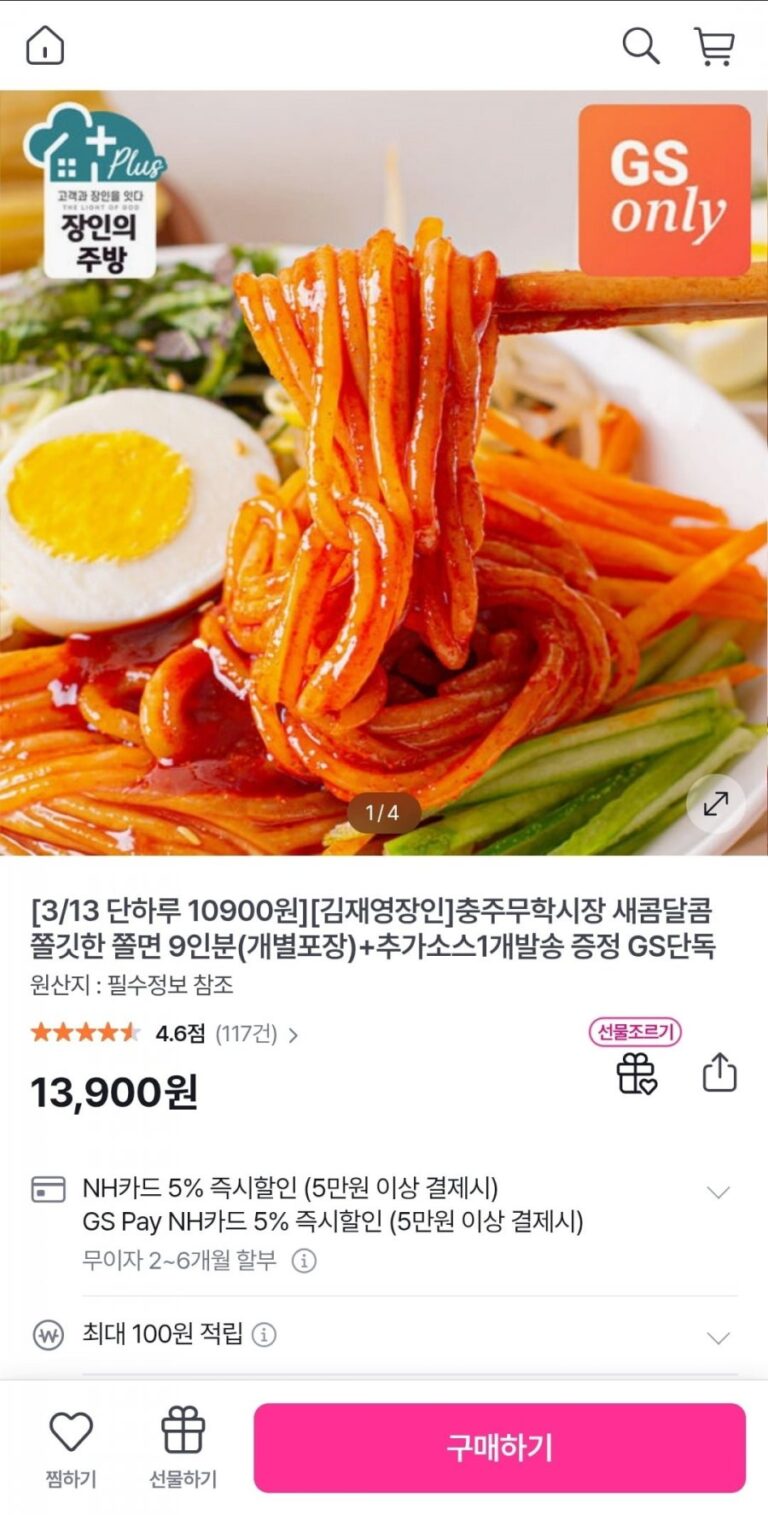The height and width of the screenshot is (1515, 768).
Task: Tap the 구매하기 purchase button
Action: [x=499, y=1447]
